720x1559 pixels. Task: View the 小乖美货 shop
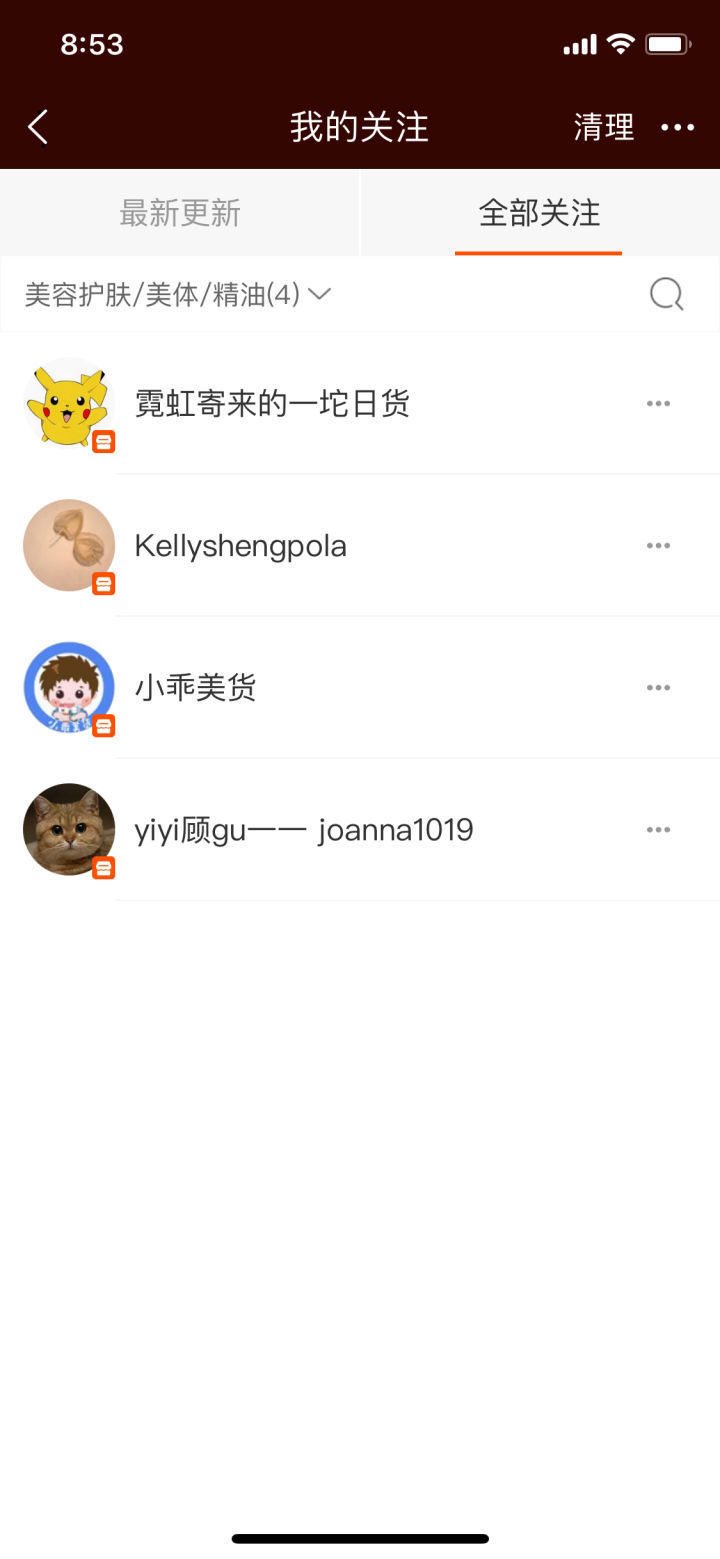pos(196,688)
